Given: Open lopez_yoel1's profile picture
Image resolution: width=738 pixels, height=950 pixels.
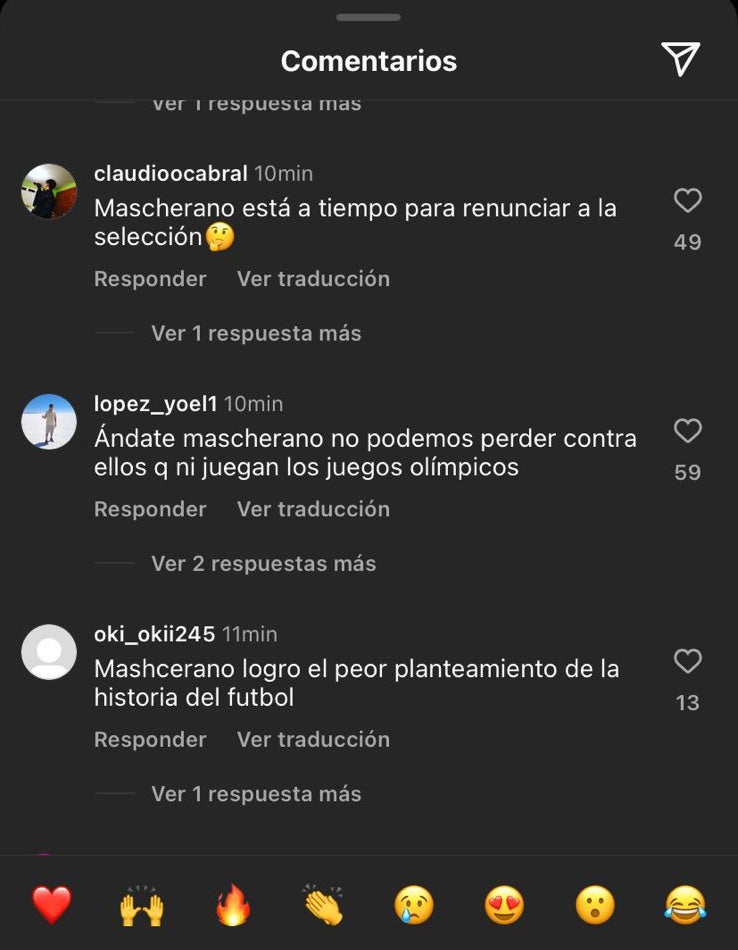Looking at the screenshot, I should point(49,421).
